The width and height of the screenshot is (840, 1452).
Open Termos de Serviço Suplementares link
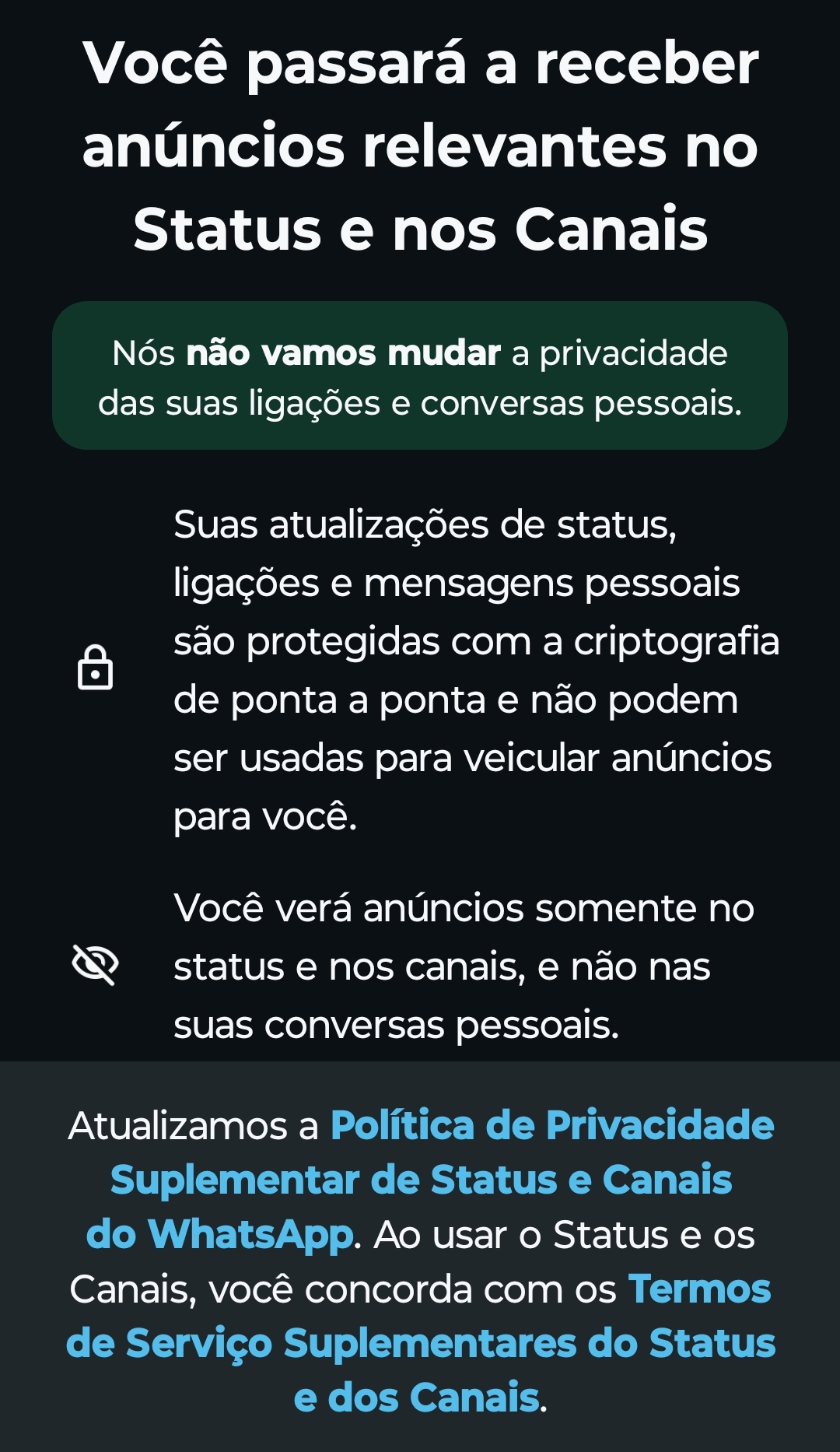[421, 1343]
